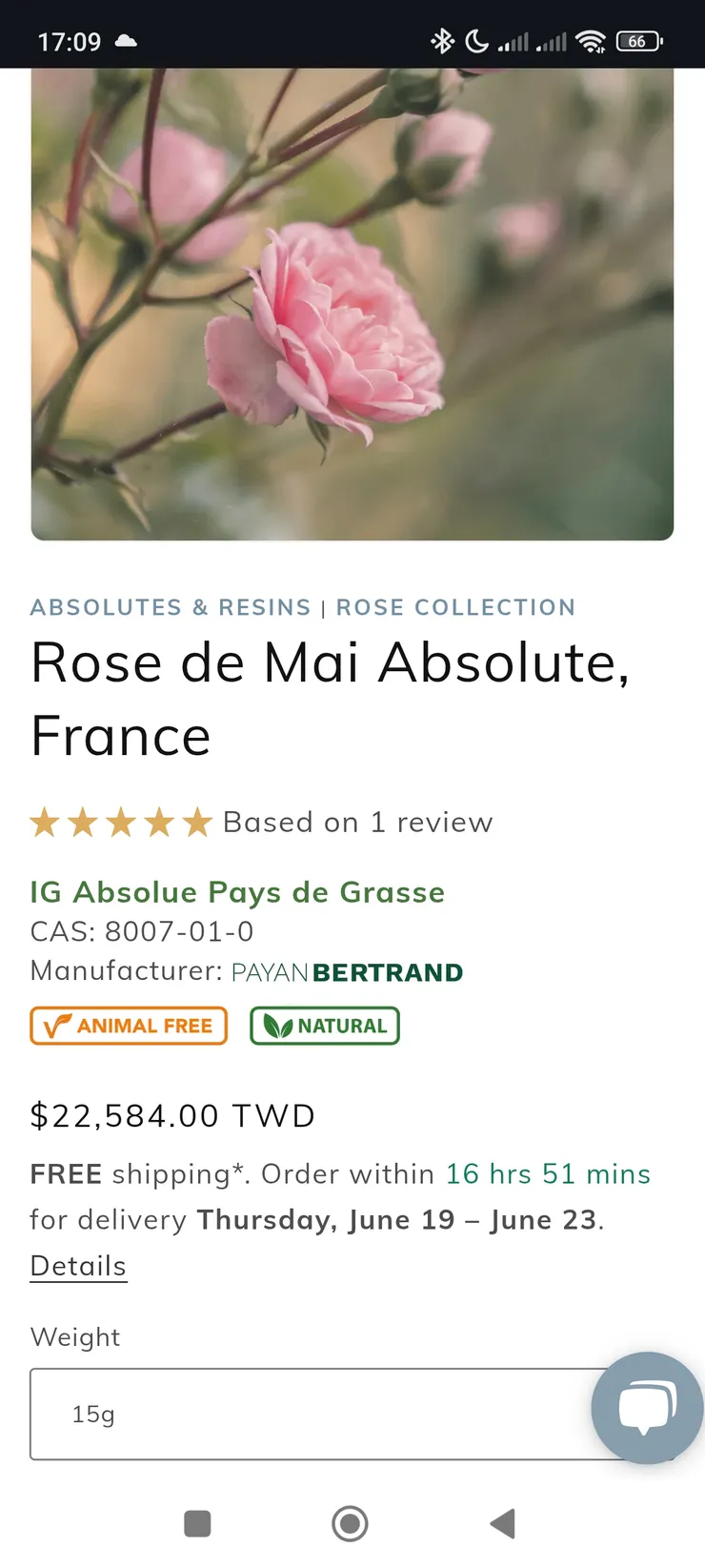Open the live chat bubble
This screenshot has height=1568, width=705.
pyautogui.click(x=647, y=1408)
